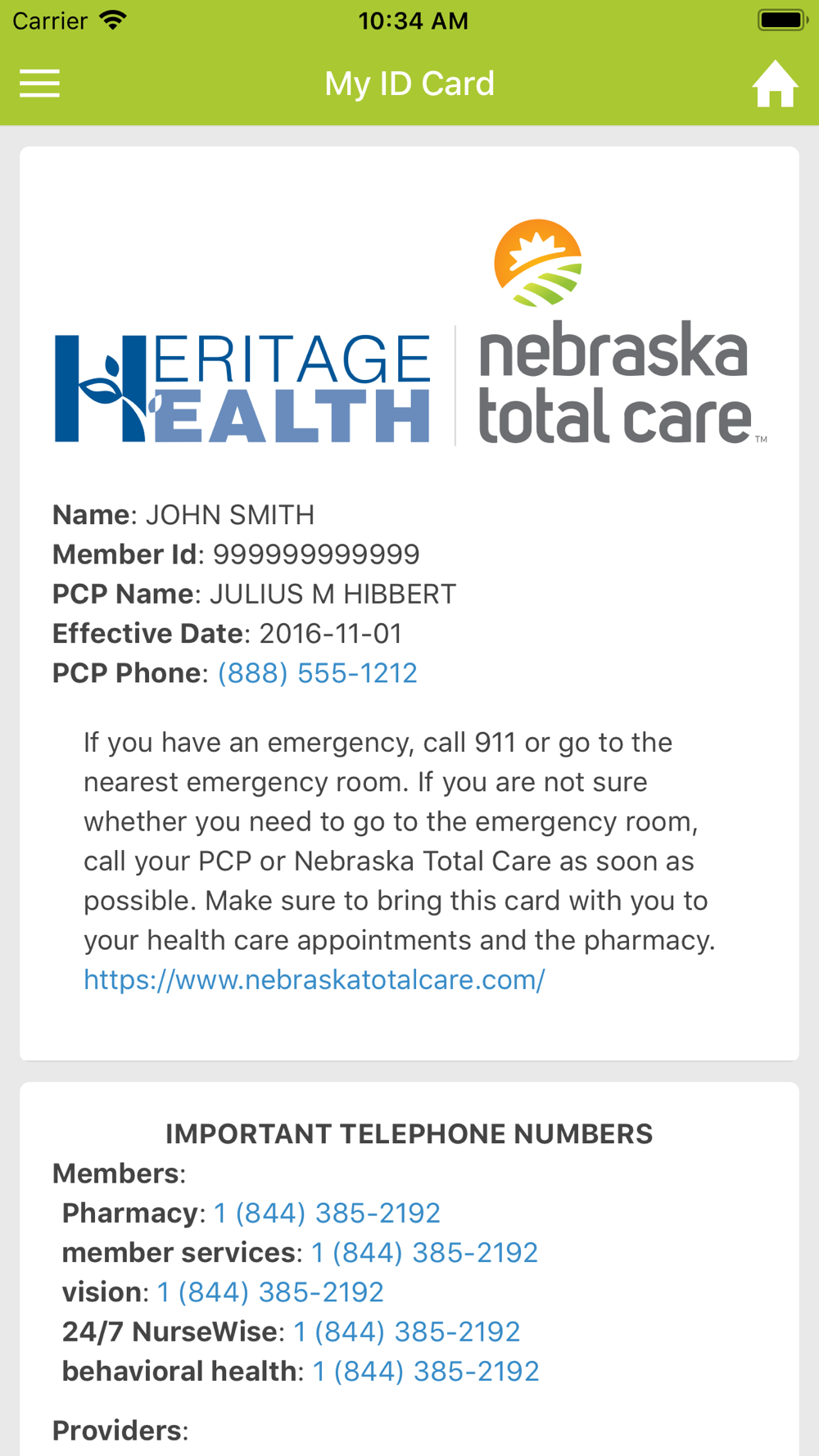Go to the home screen icon
This screenshot has width=819, height=1456.
[x=775, y=84]
